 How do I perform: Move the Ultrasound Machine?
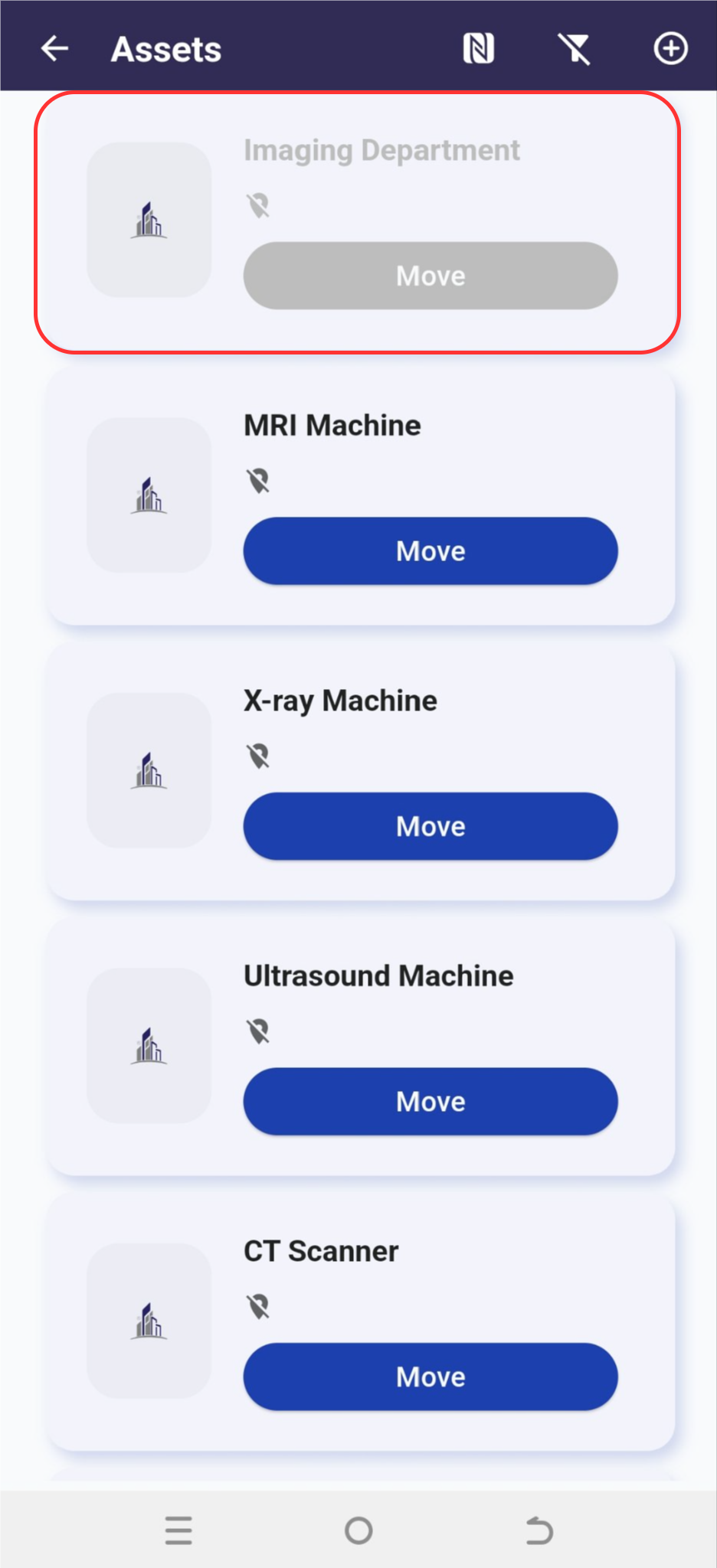tap(431, 1102)
